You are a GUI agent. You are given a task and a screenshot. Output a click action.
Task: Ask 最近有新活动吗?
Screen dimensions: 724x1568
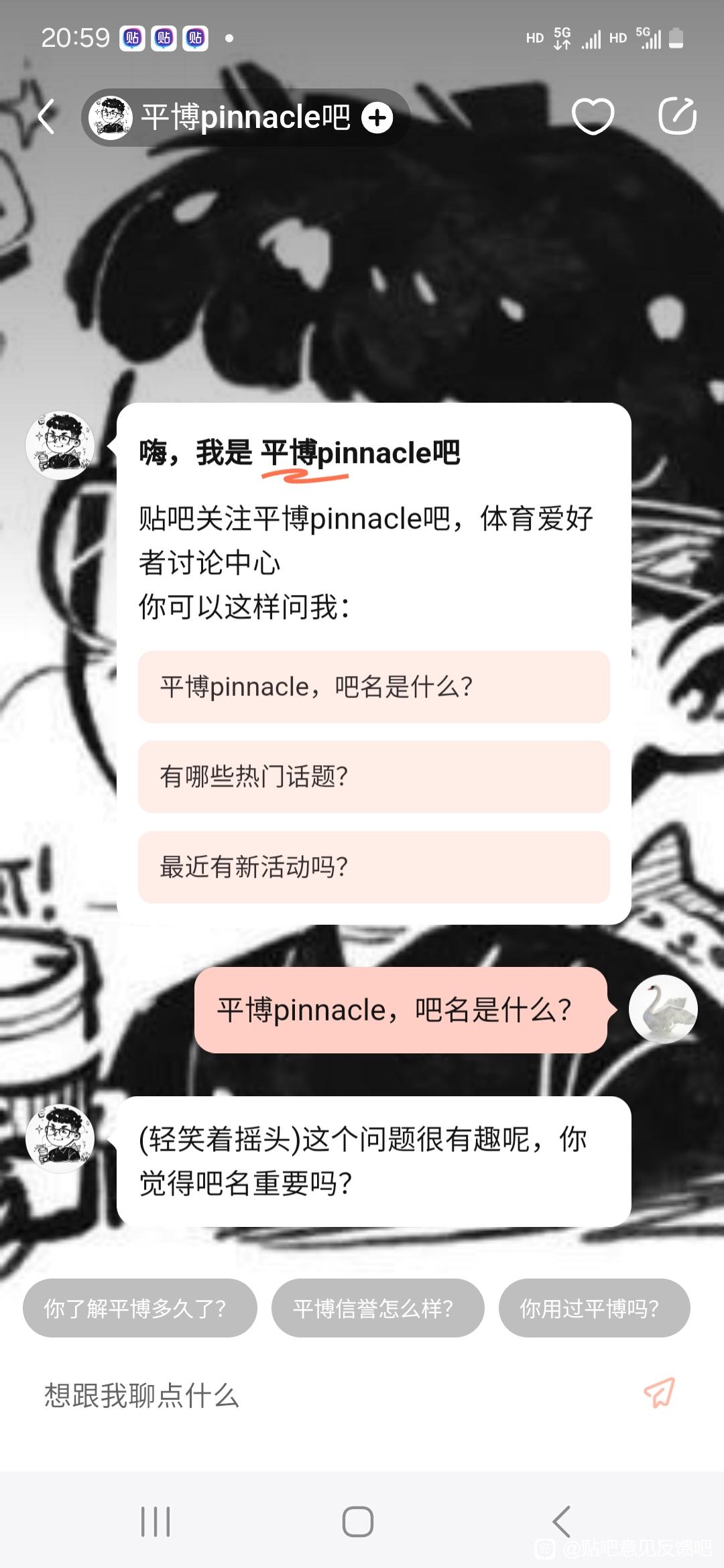pyautogui.click(x=373, y=867)
